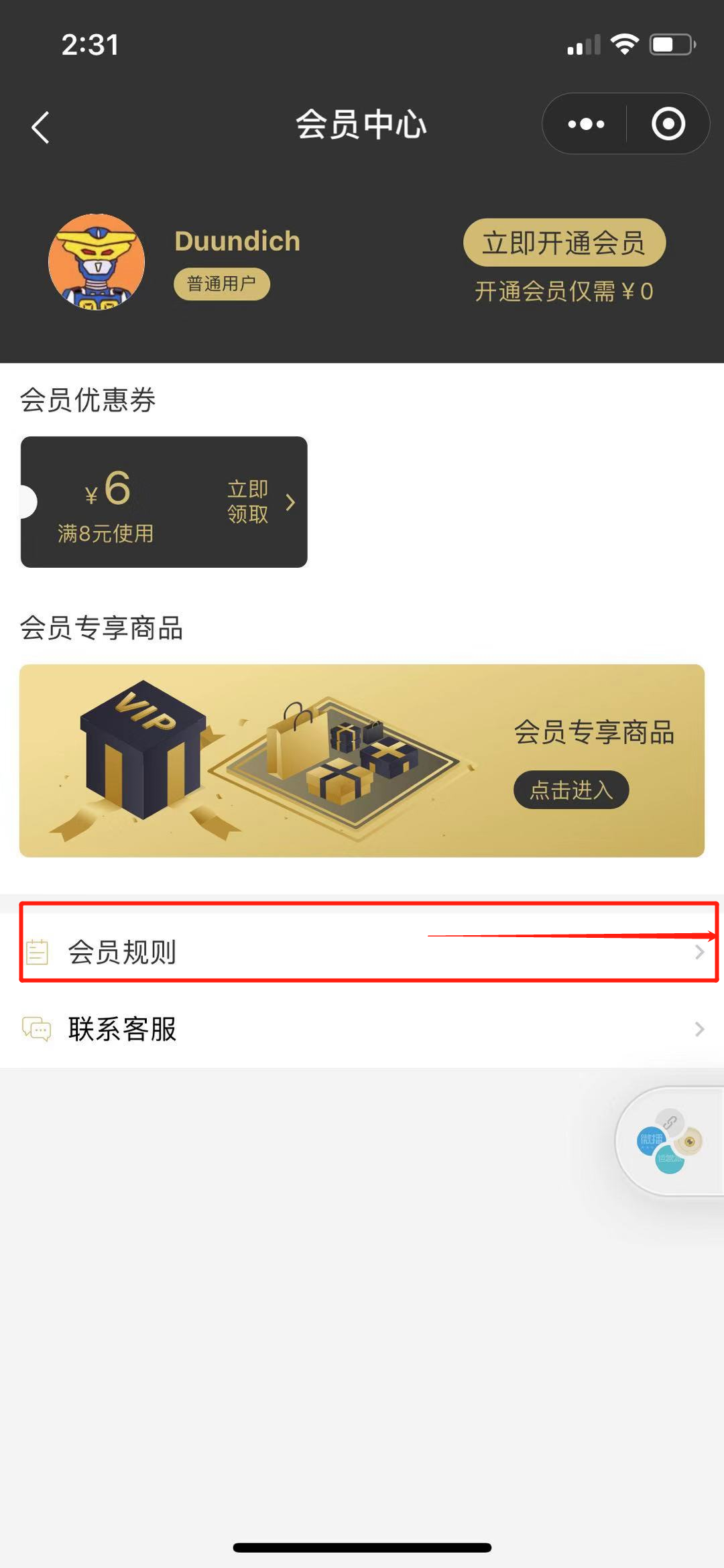
Task: Go back from 会员中心
Action: coord(40,127)
